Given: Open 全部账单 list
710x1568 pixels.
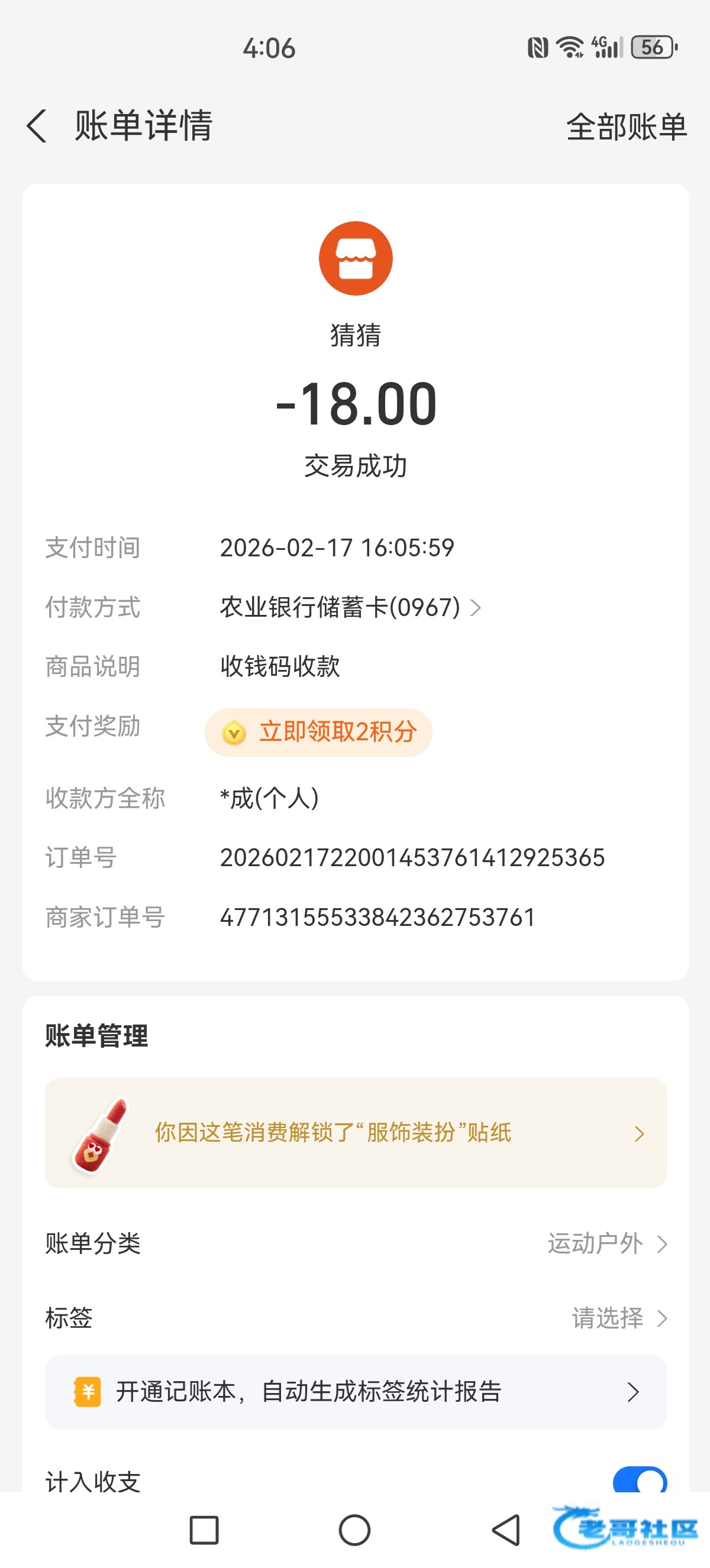Looking at the screenshot, I should (626, 127).
